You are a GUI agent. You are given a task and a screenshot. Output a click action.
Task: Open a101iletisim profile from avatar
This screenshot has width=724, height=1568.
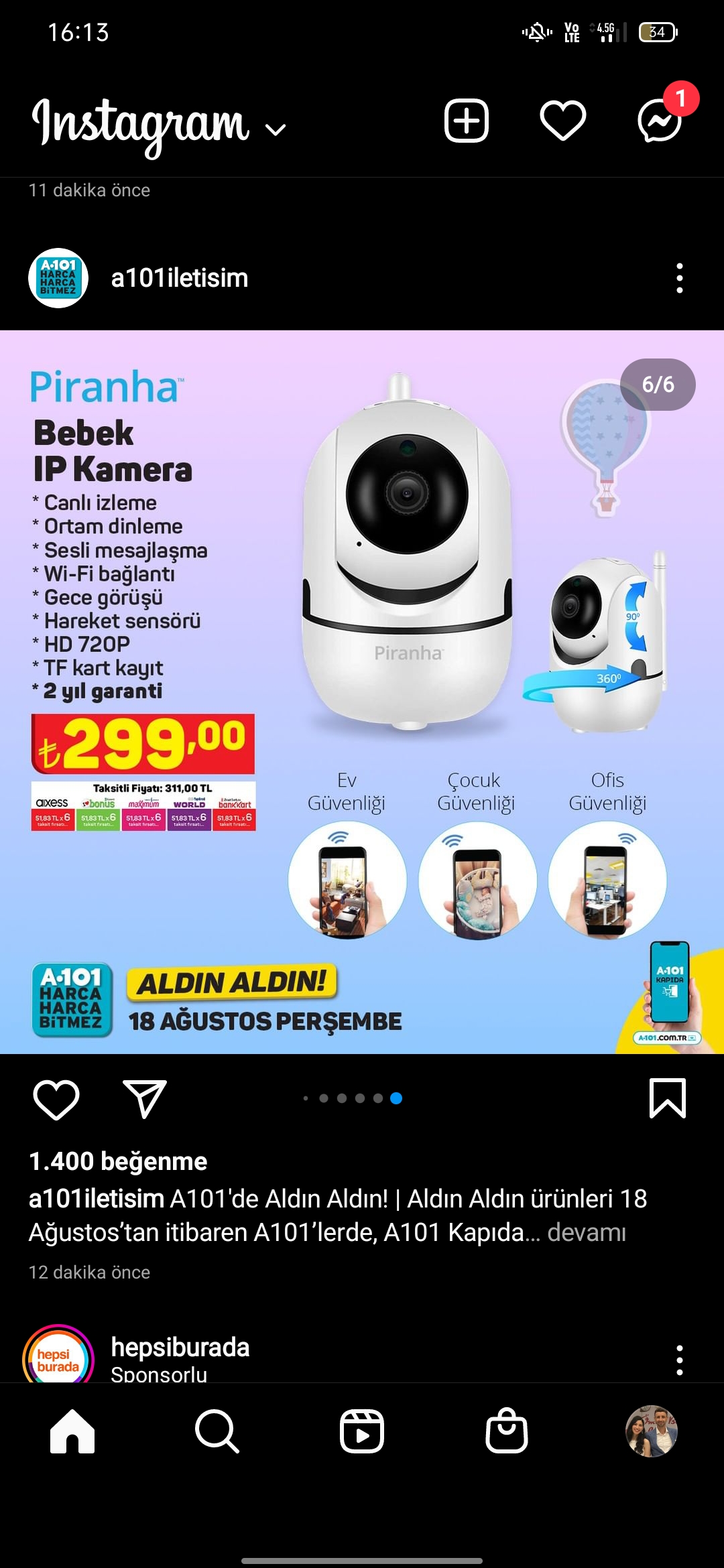coord(58,278)
